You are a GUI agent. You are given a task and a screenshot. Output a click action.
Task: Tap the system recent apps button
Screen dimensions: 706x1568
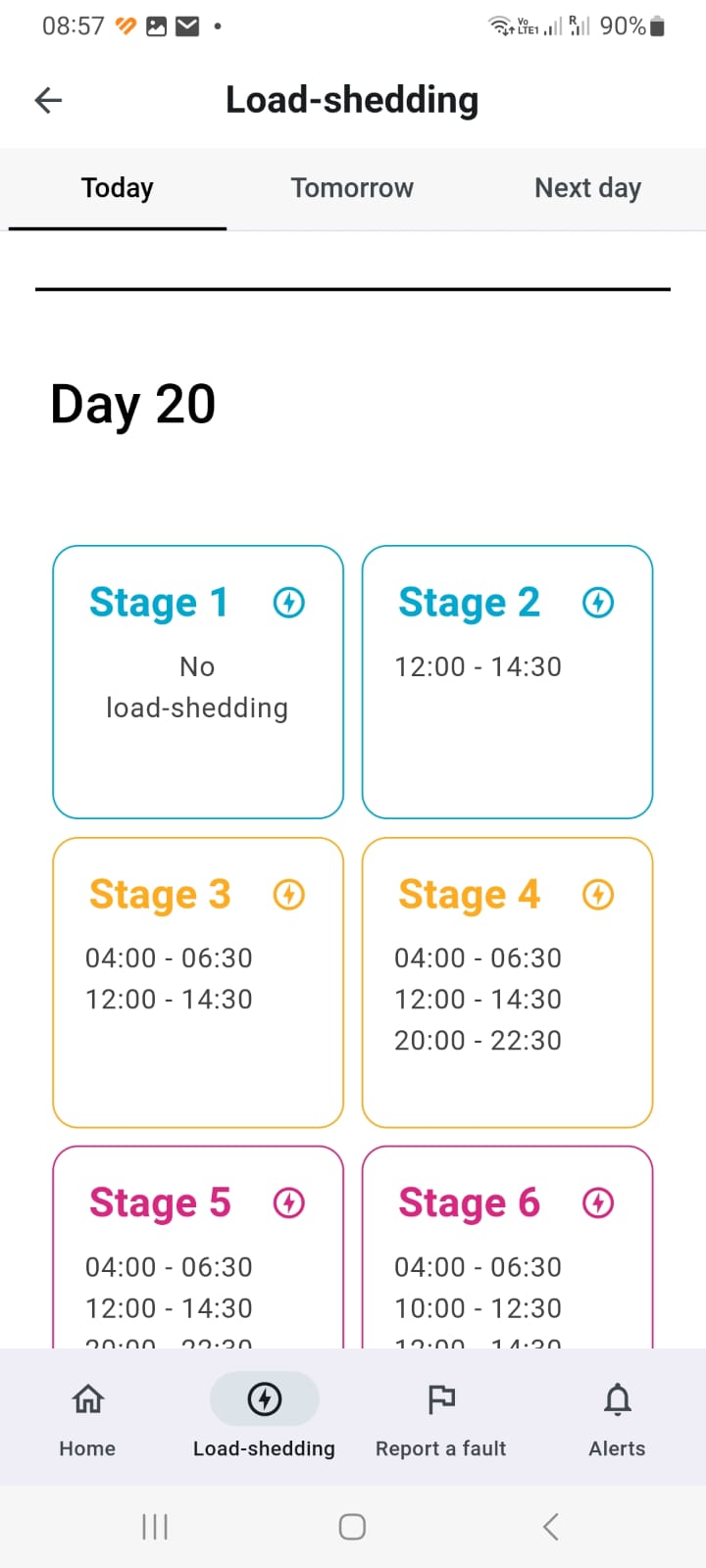point(155,1527)
